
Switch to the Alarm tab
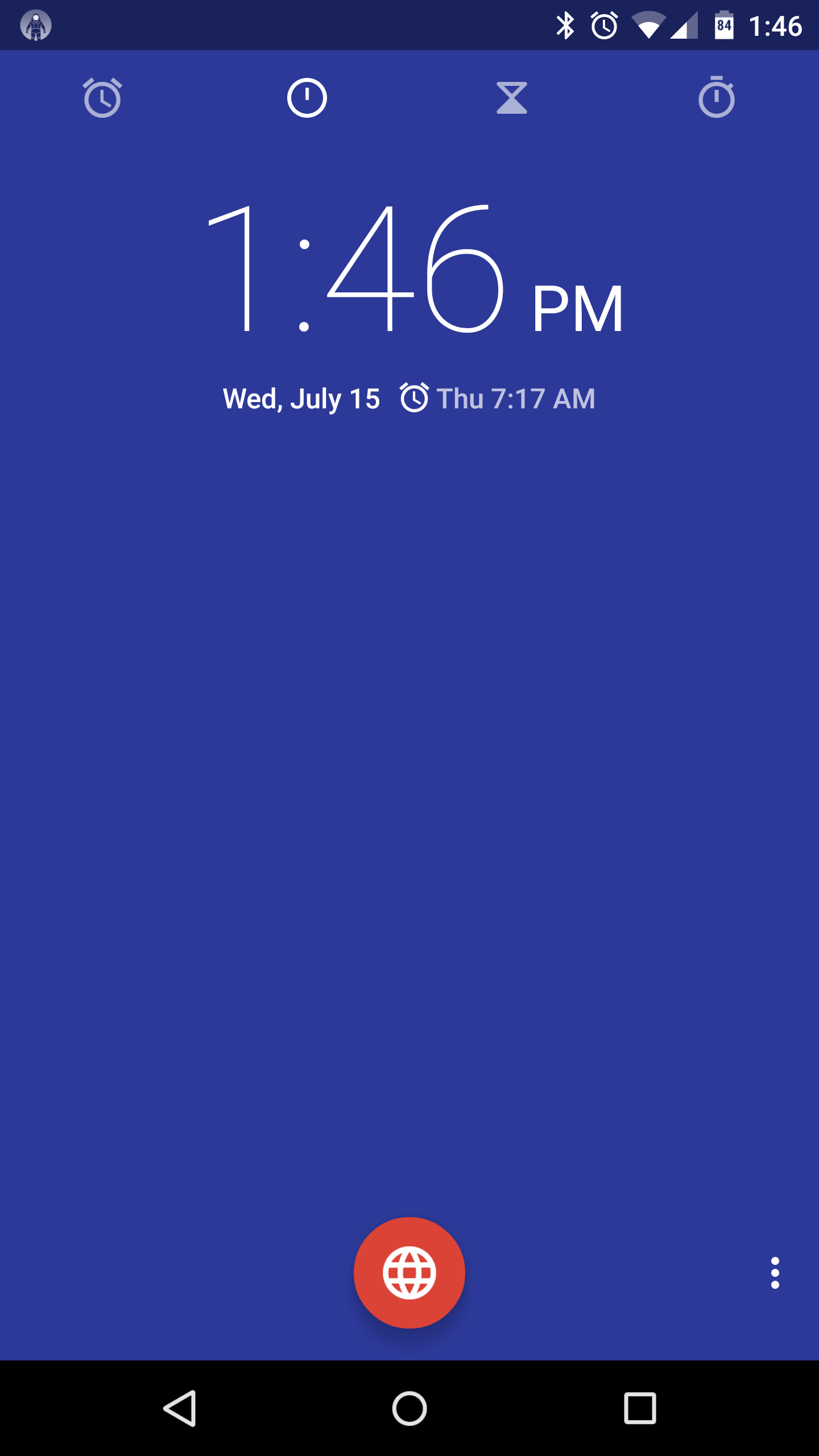[102, 98]
